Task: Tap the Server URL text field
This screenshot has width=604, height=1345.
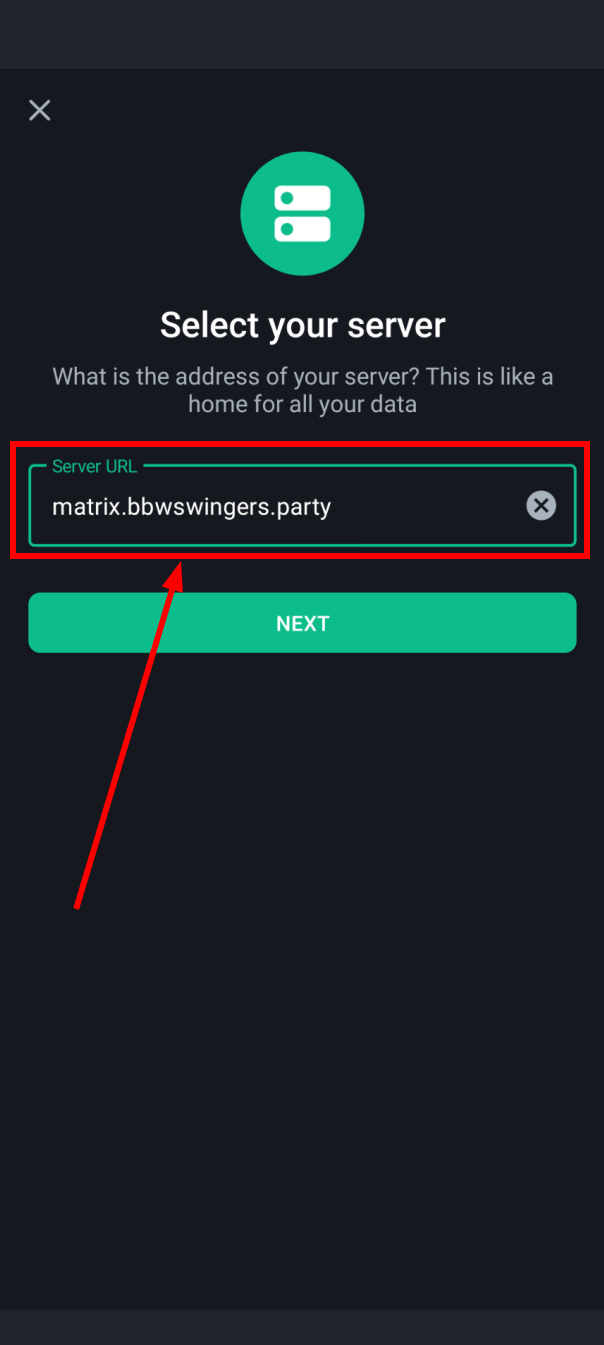Action: pyautogui.click(x=302, y=505)
